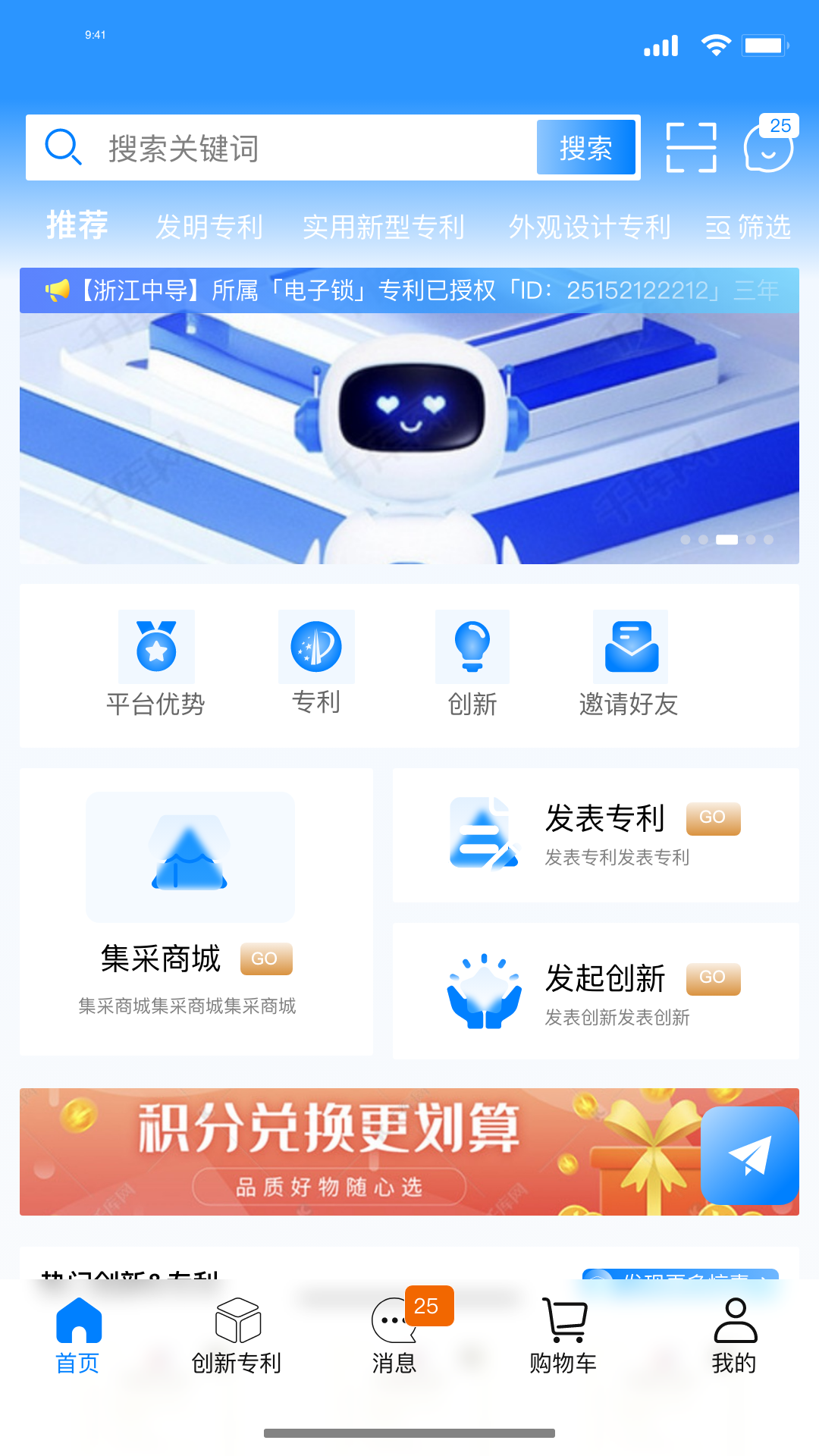Open the message icon with badge 25

click(x=768, y=146)
